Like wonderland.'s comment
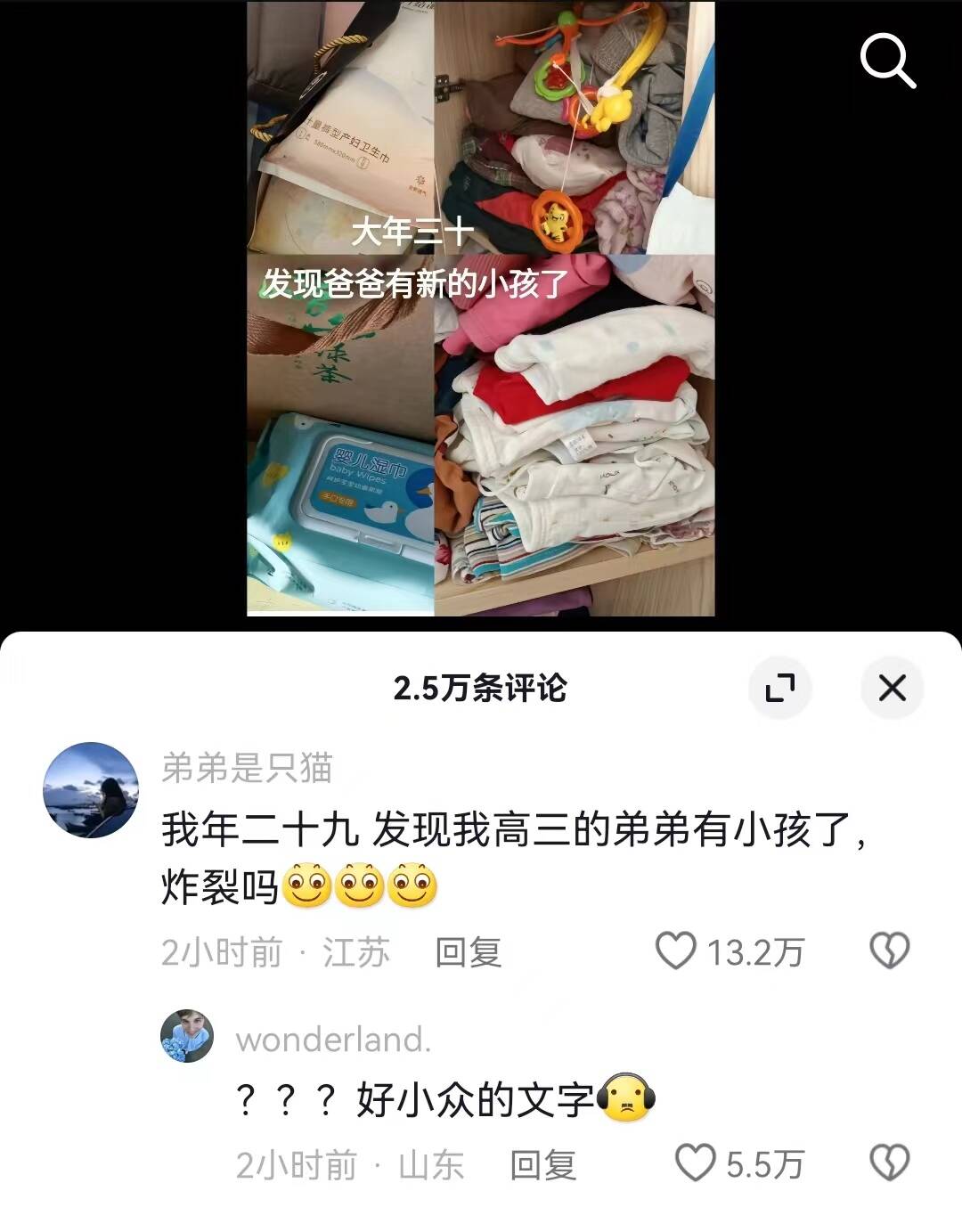The height and width of the screenshot is (1232, 962). click(x=696, y=1163)
